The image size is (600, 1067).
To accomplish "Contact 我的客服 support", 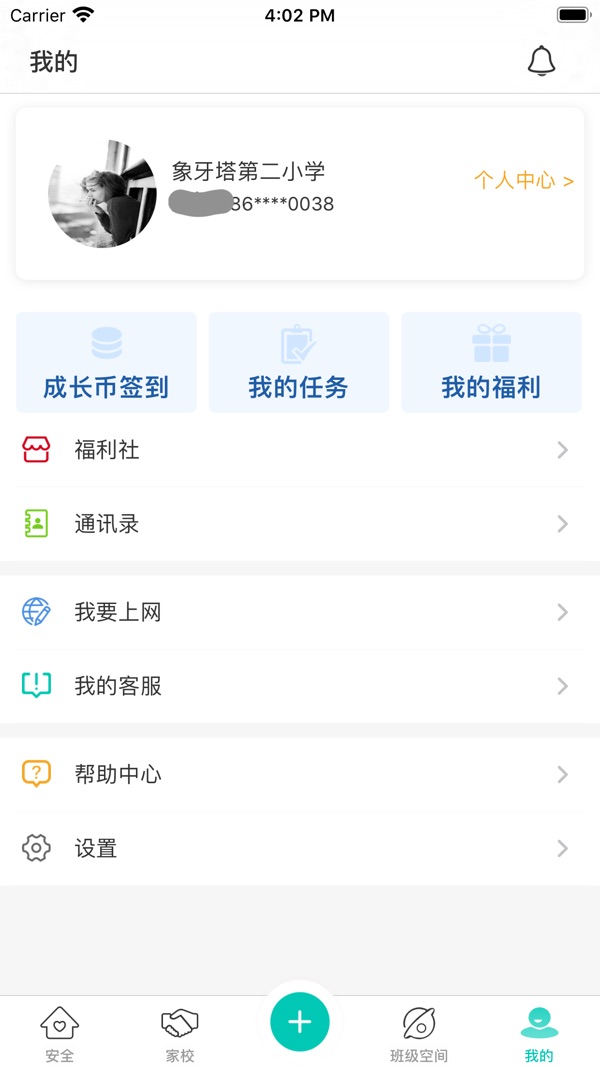I will click(x=300, y=686).
